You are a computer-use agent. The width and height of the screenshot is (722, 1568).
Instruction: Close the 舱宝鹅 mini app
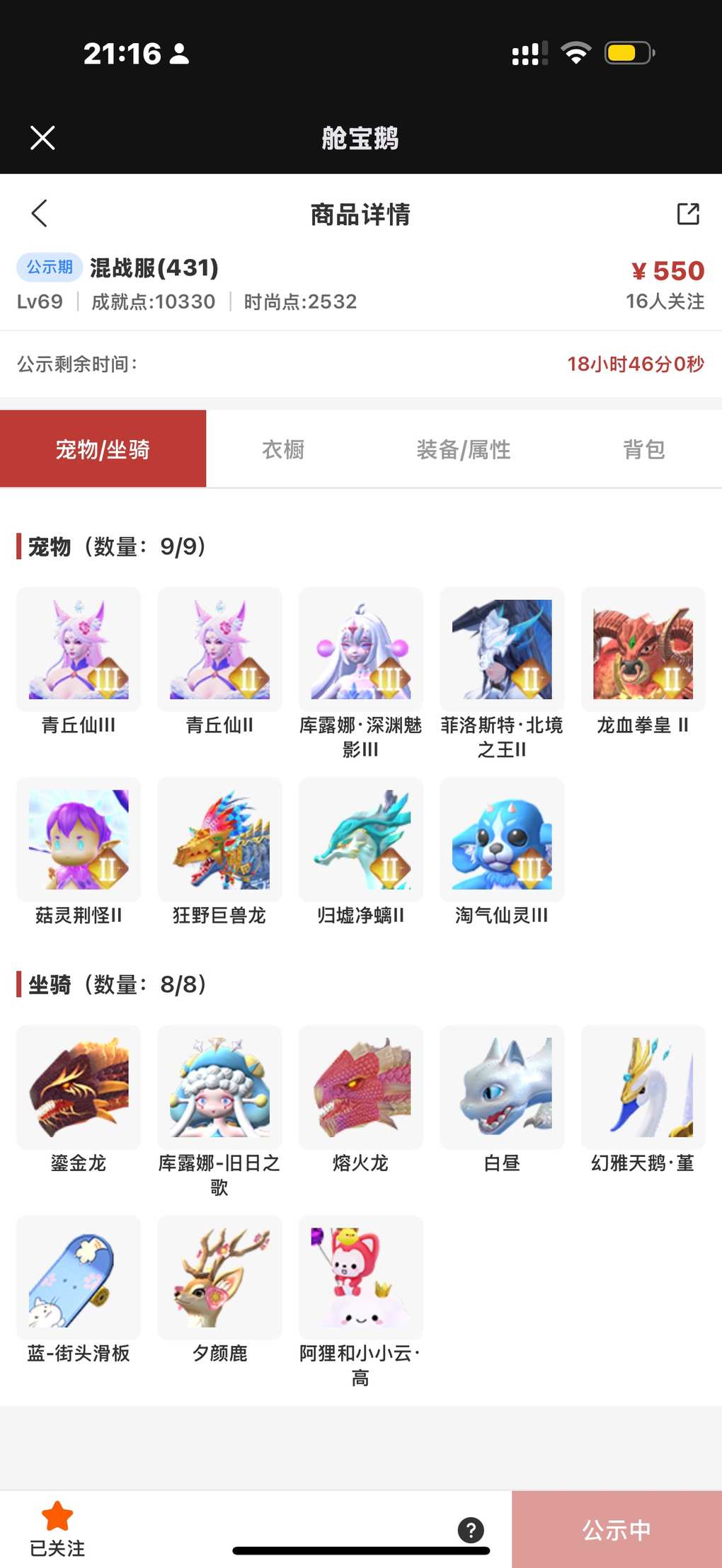42,138
